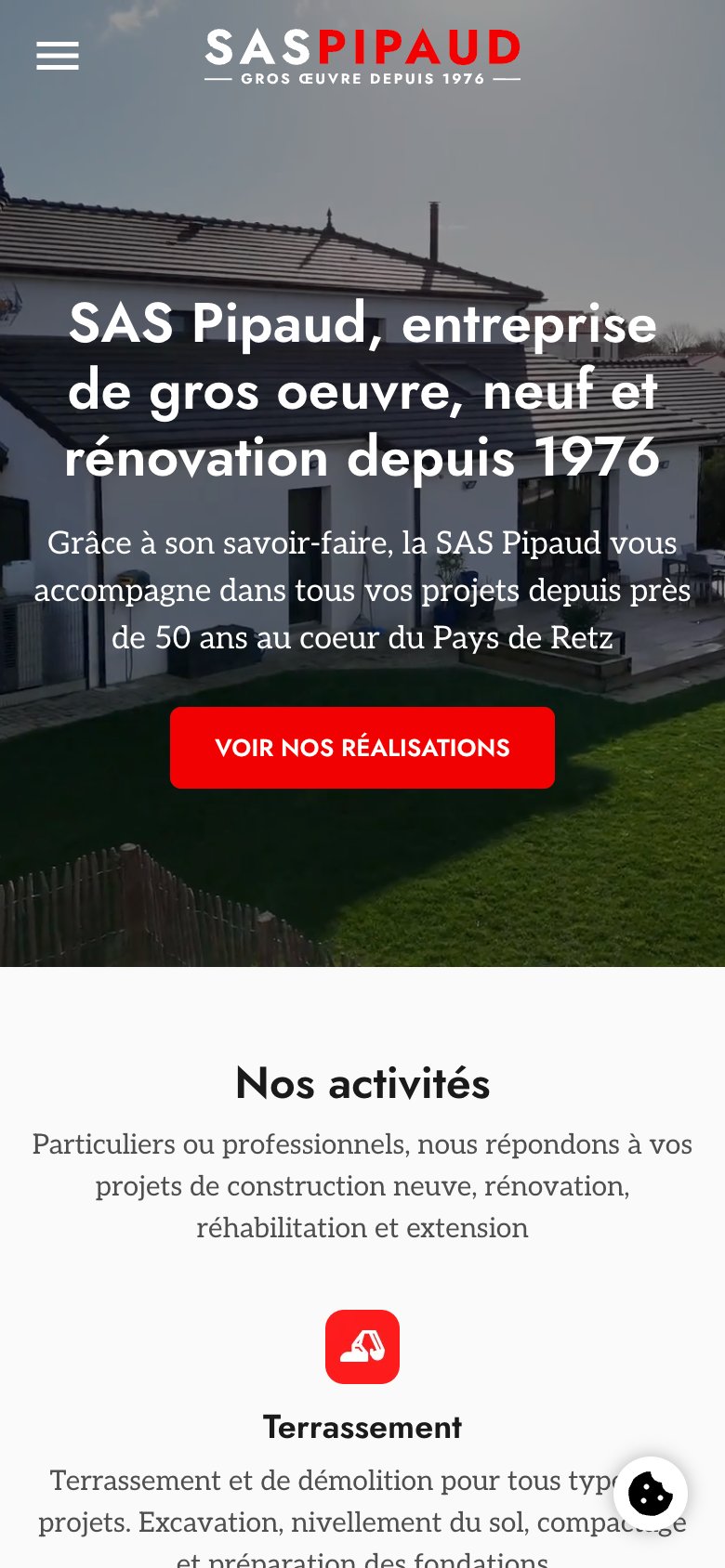Viewport: 725px width, 1568px height.
Task: Click the 'rénovation depuis 1976' heading line
Action: point(362,457)
